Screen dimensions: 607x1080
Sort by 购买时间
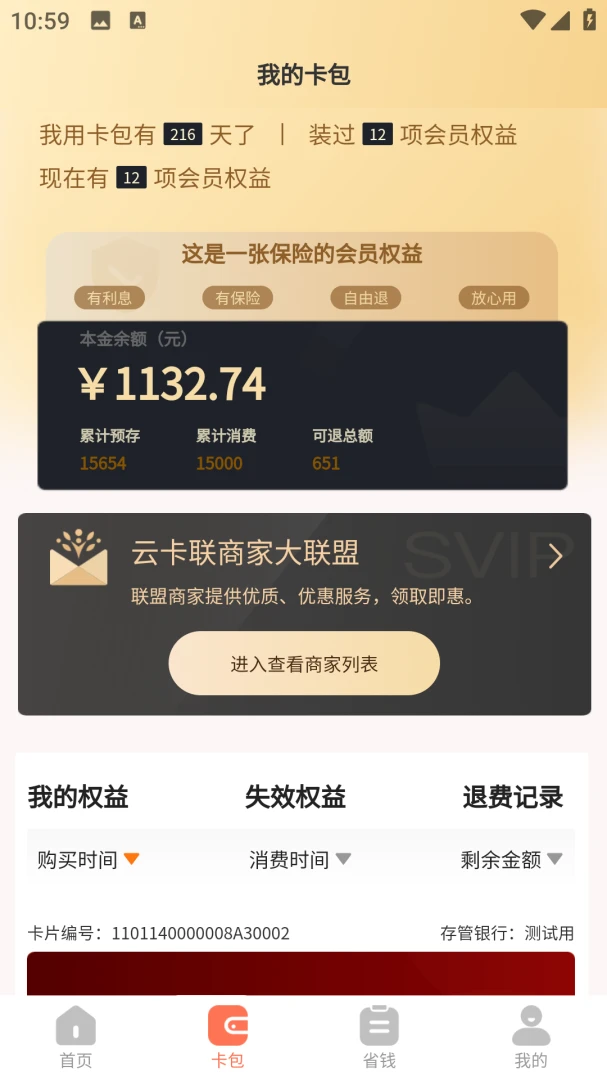(88, 859)
